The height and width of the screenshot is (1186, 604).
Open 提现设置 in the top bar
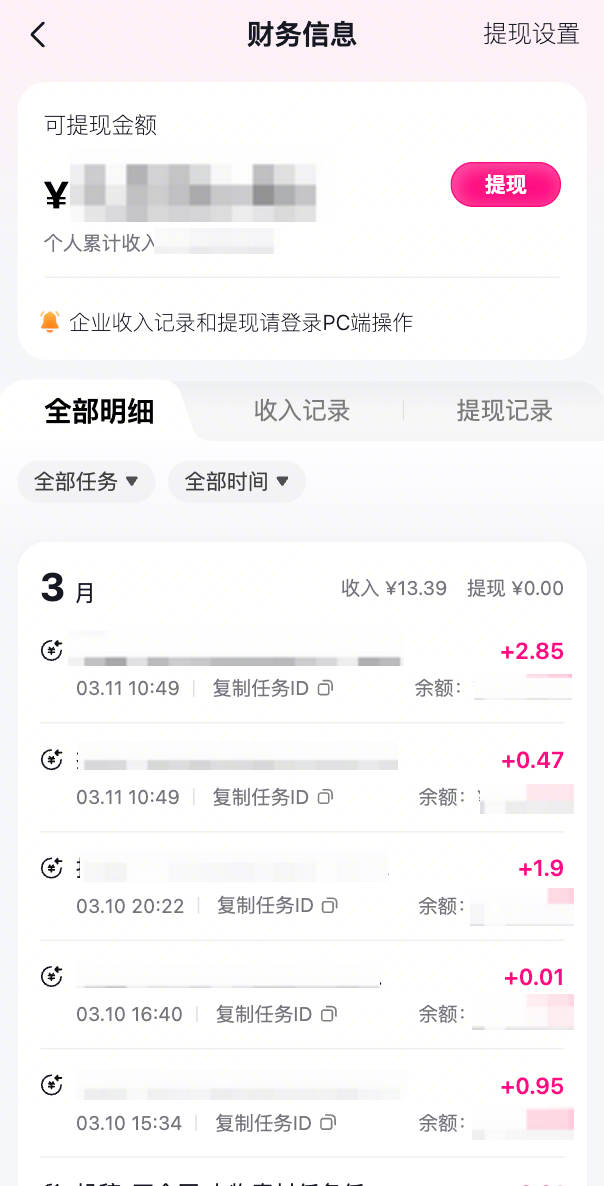(x=531, y=34)
